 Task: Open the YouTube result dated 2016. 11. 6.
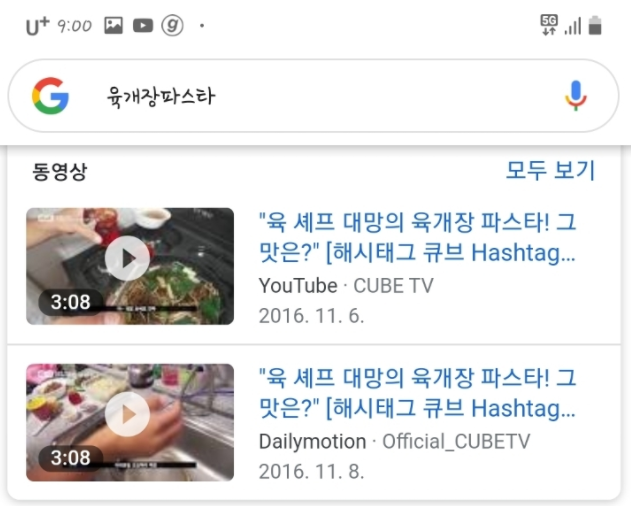click(417, 237)
